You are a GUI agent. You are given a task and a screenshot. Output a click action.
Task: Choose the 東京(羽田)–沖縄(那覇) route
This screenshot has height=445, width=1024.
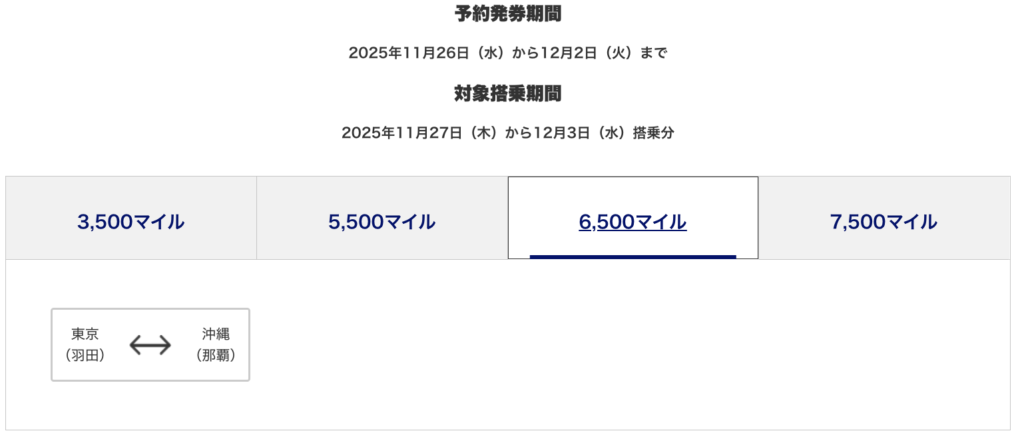point(150,345)
